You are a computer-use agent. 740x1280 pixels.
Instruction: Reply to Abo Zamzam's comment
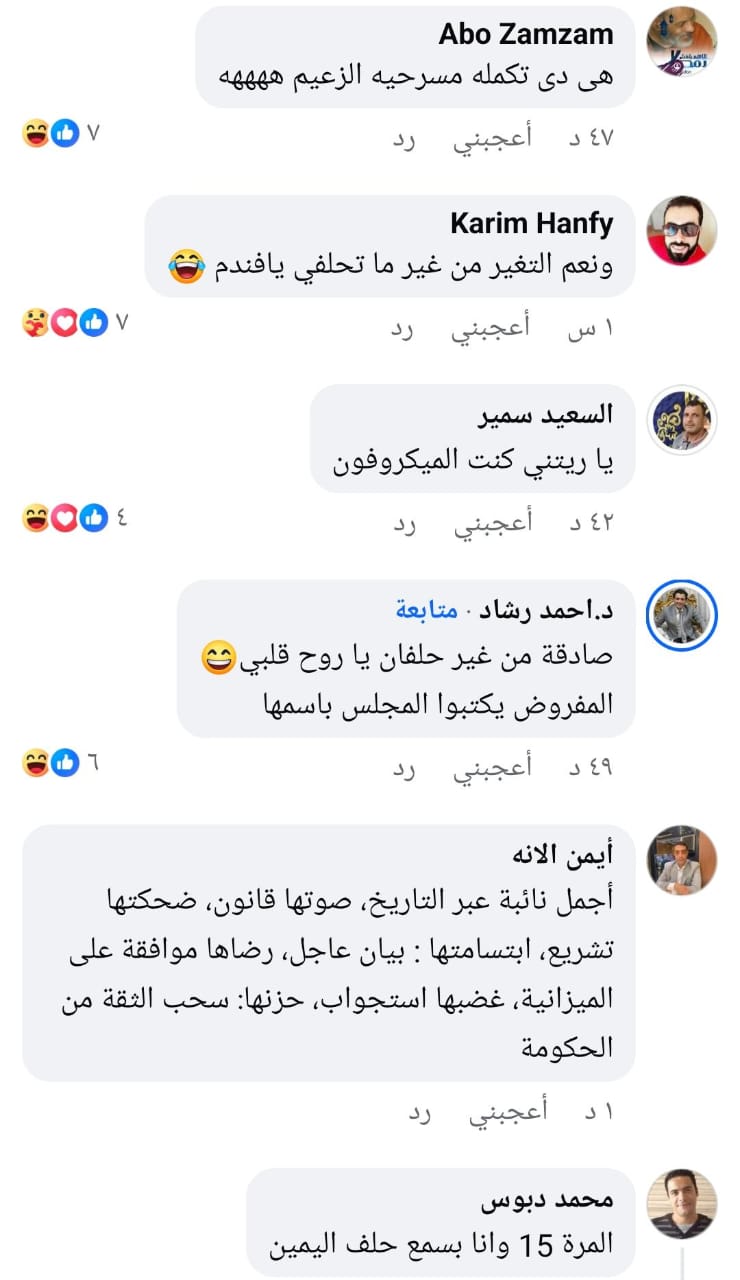[404, 138]
